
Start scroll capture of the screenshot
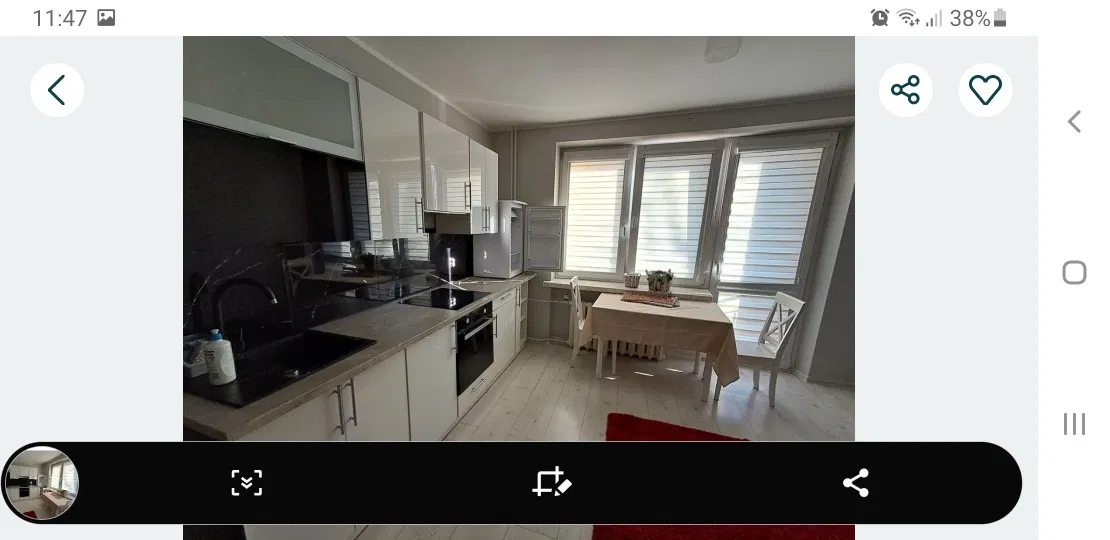[x=246, y=483]
